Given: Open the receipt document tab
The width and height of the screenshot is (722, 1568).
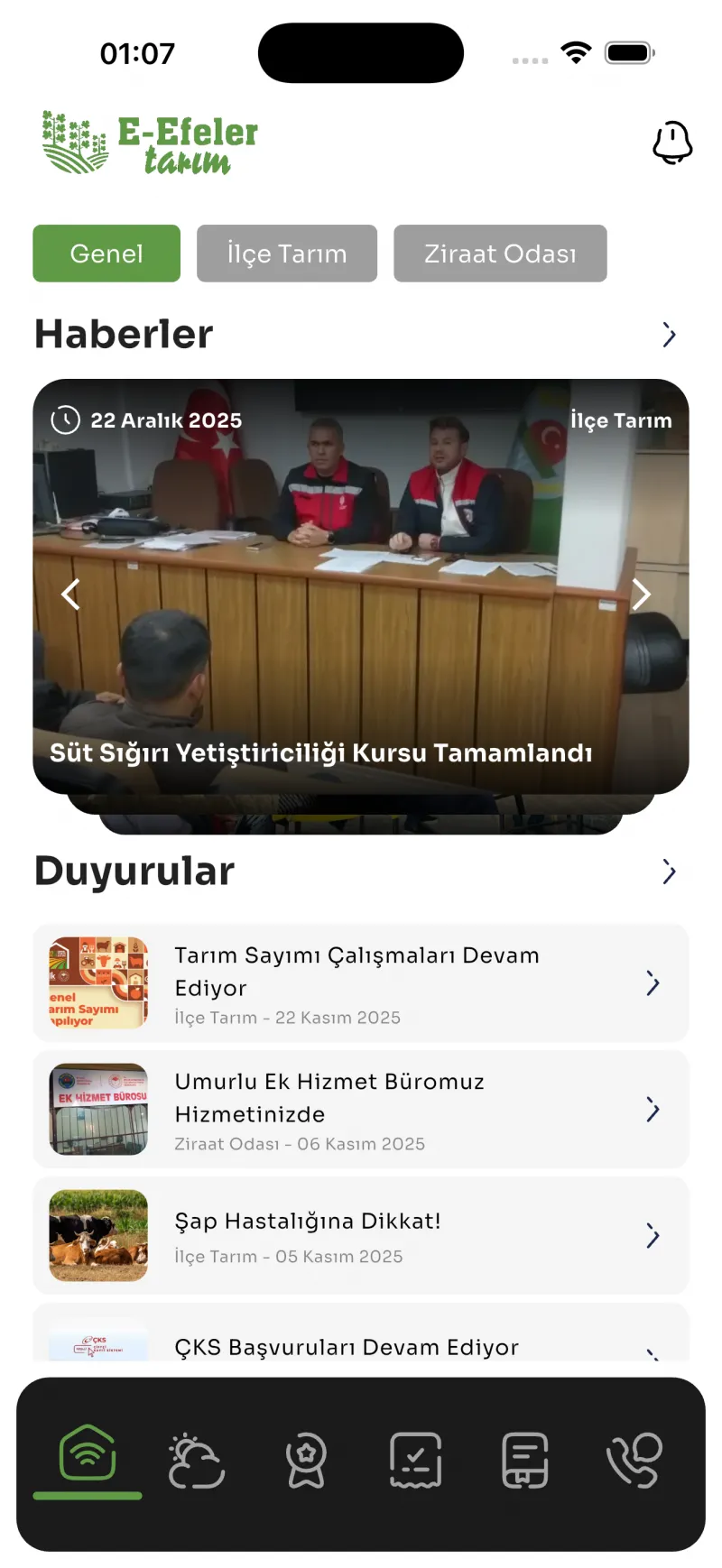Looking at the screenshot, I should [x=525, y=1461].
